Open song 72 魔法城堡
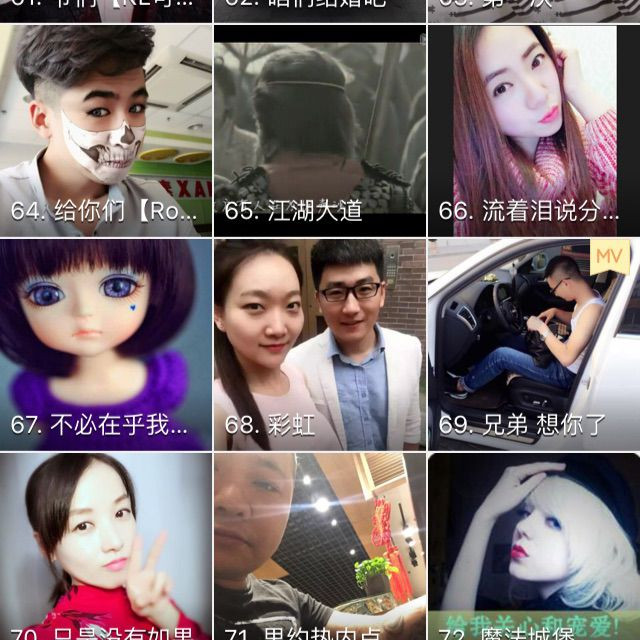The height and width of the screenshot is (640, 640). [533, 546]
